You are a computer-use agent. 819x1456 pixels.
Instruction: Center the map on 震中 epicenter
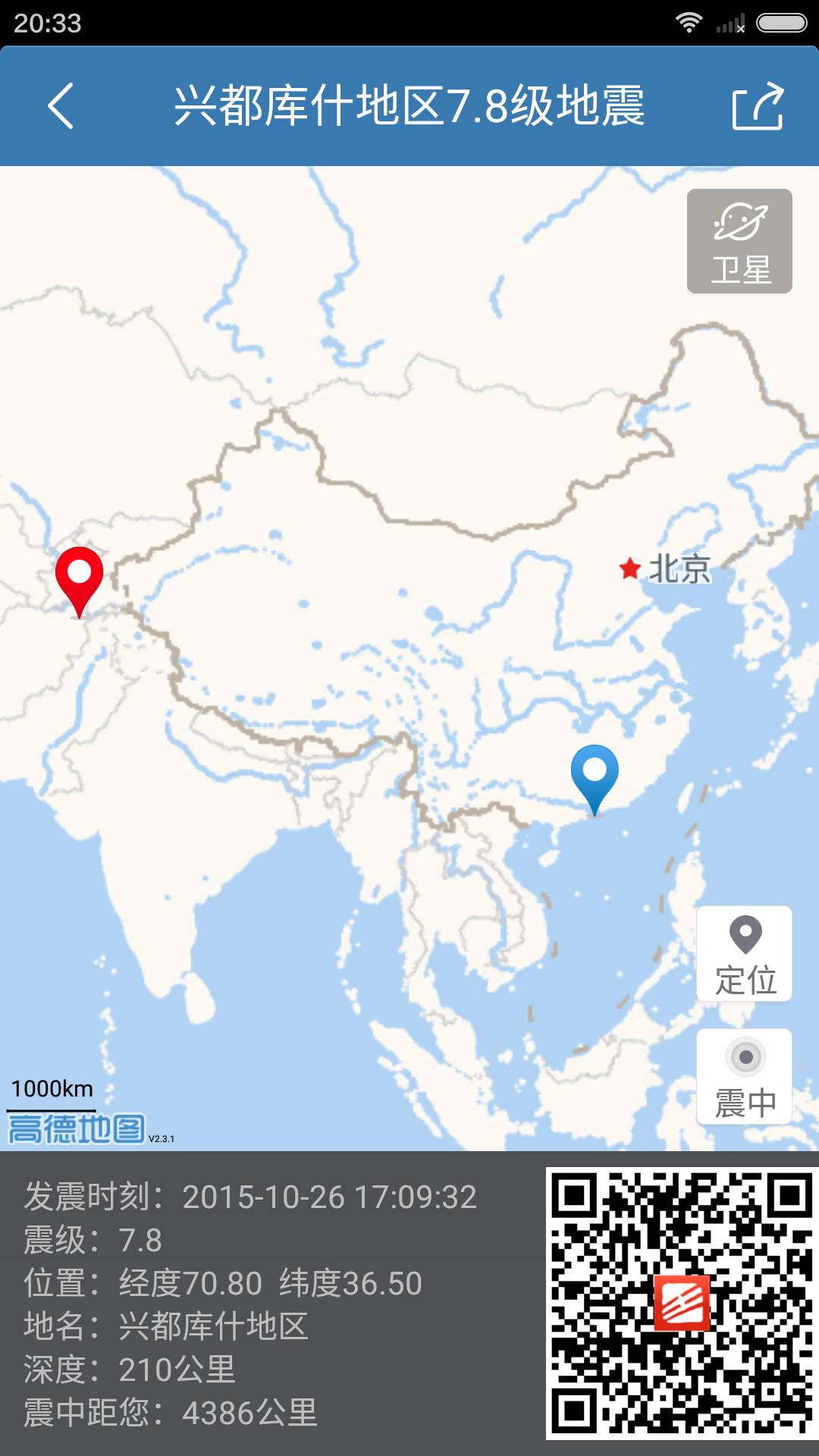pos(744,1076)
